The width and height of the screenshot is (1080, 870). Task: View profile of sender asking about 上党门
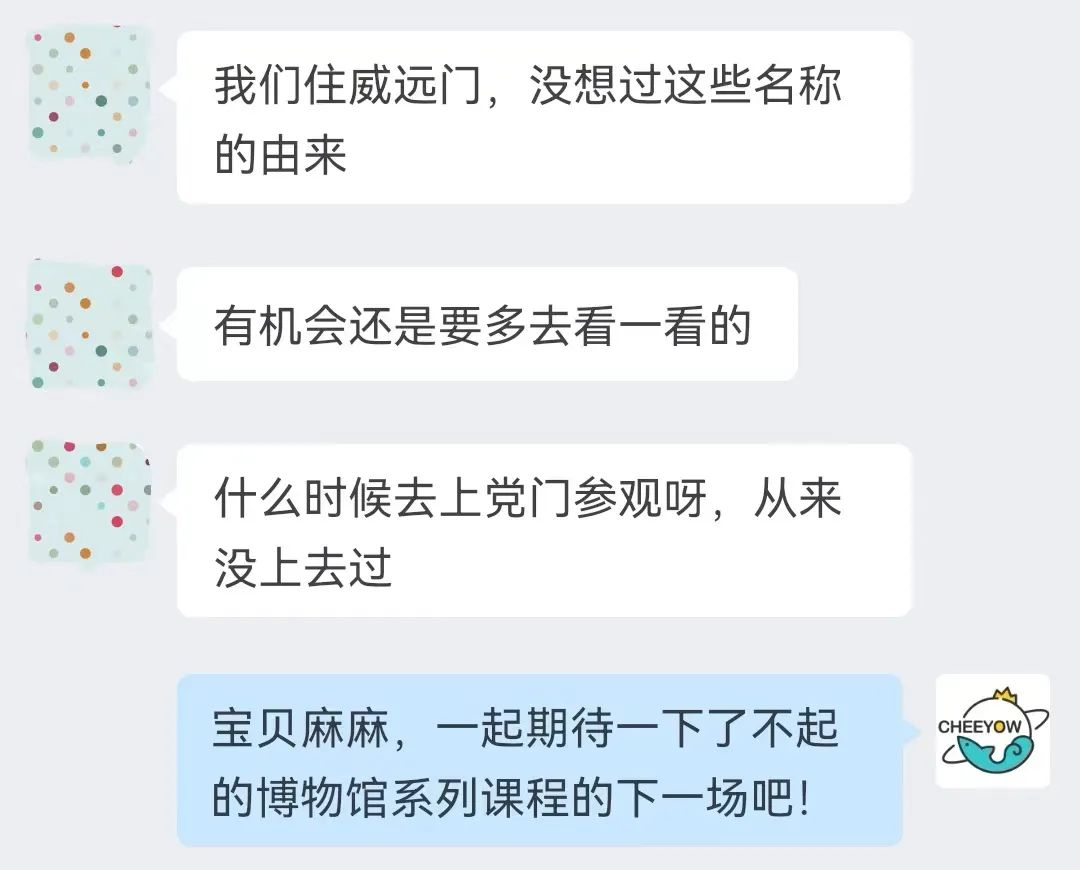(x=90, y=500)
